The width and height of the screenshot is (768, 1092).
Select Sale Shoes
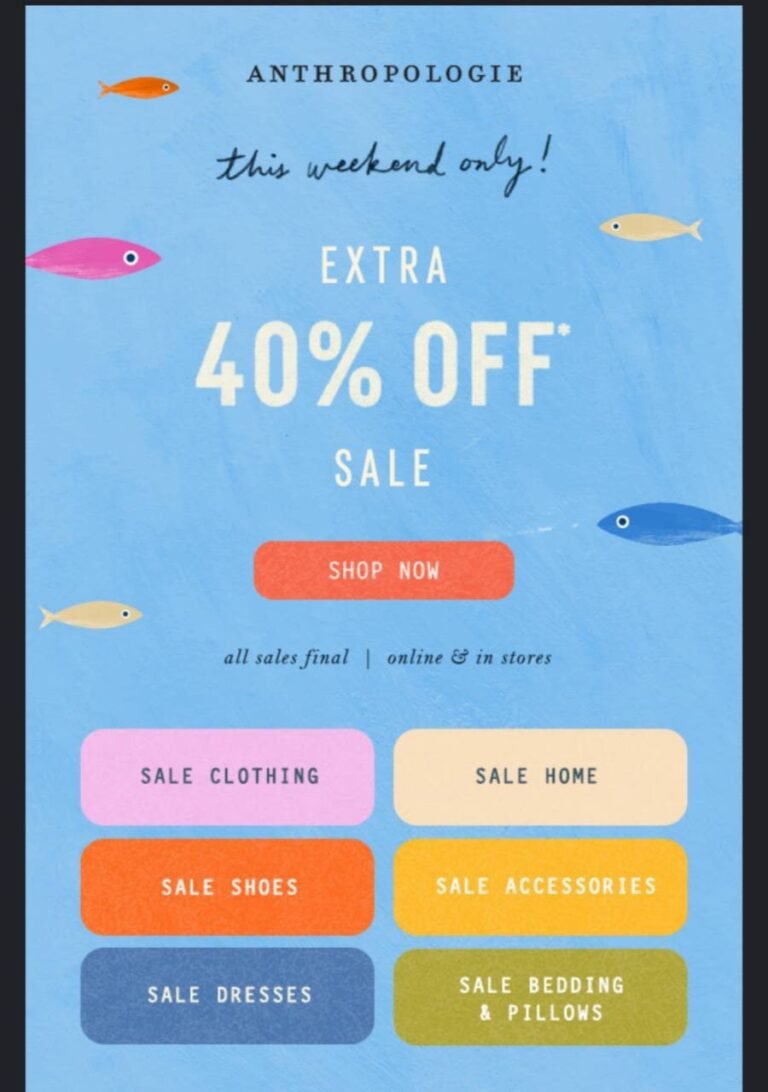pyautogui.click(x=227, y=886)
